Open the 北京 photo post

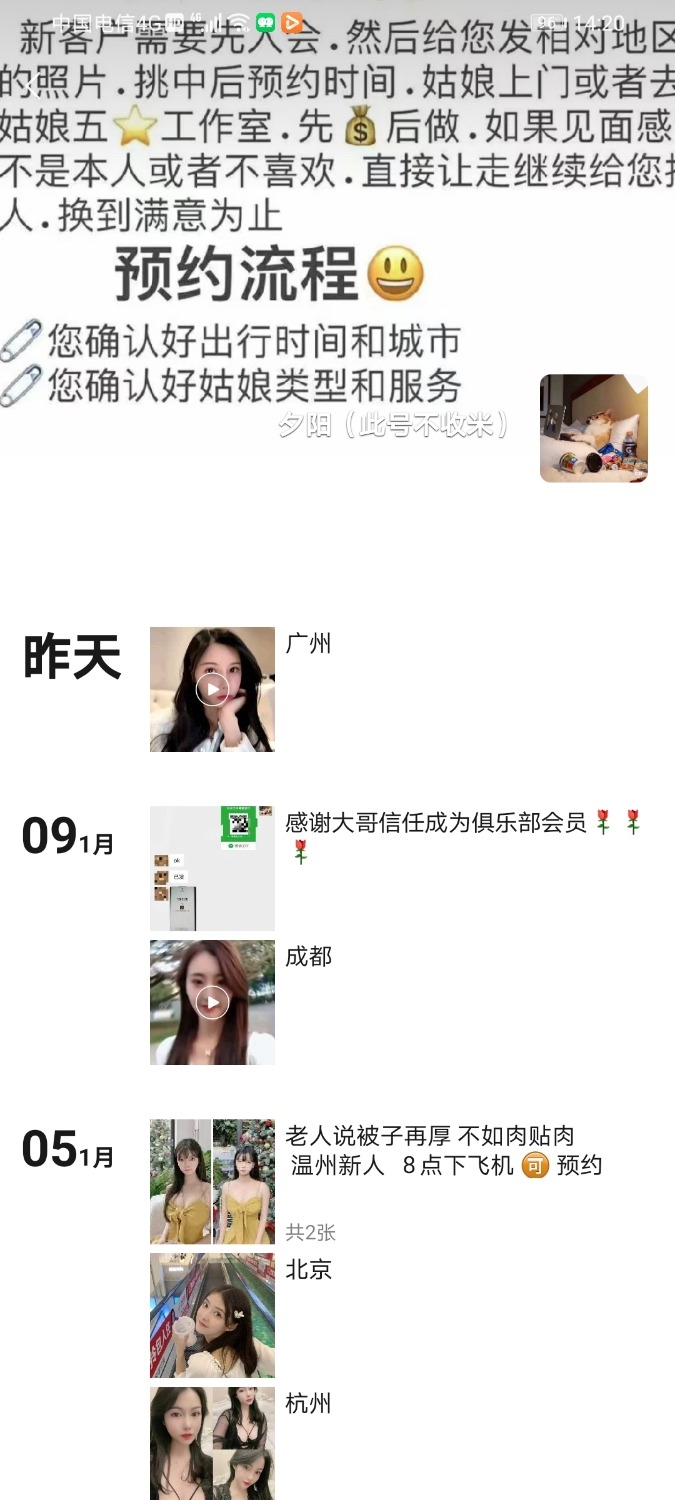212,1315
